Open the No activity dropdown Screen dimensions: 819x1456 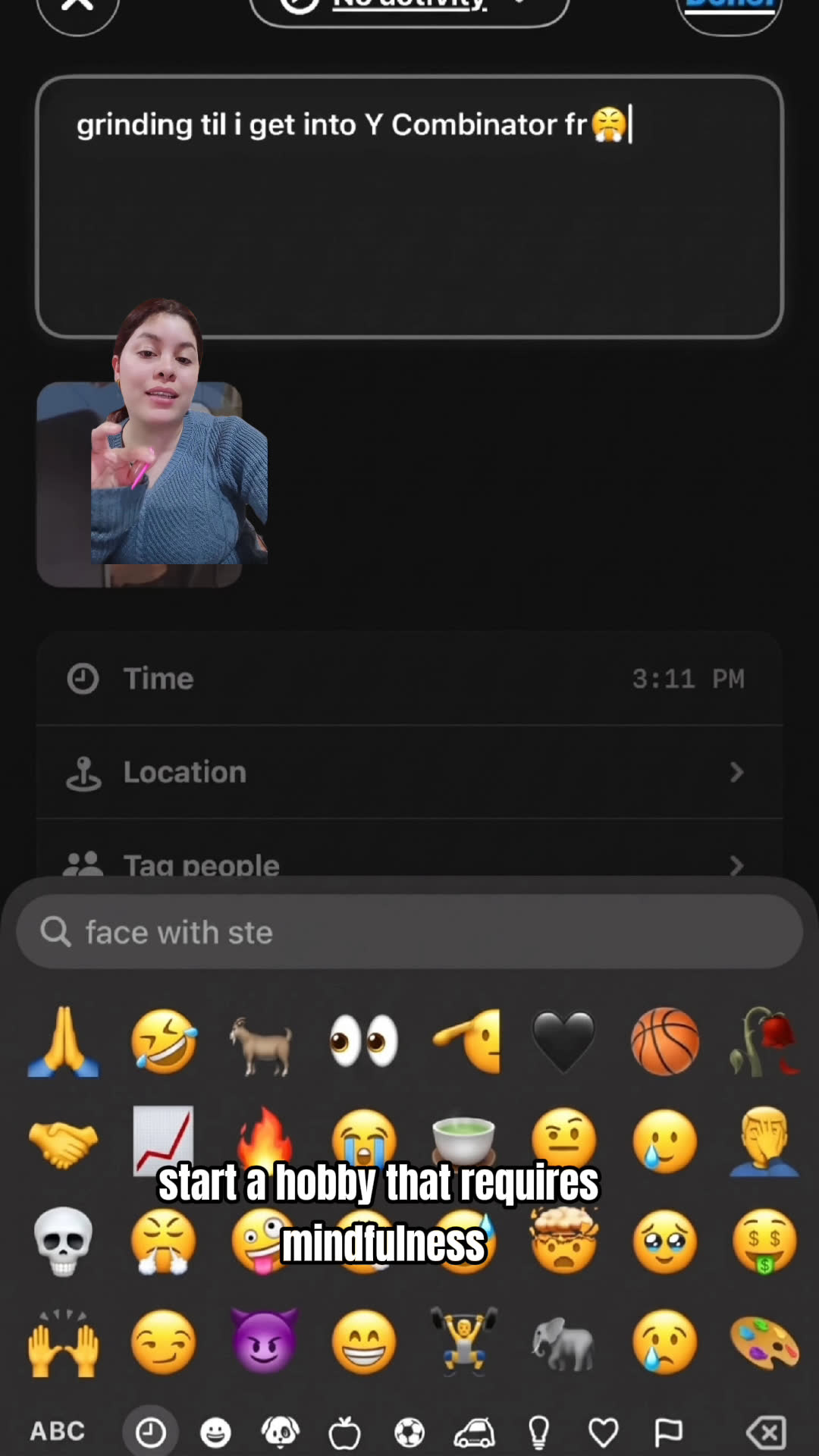click(x=409, y=8)
